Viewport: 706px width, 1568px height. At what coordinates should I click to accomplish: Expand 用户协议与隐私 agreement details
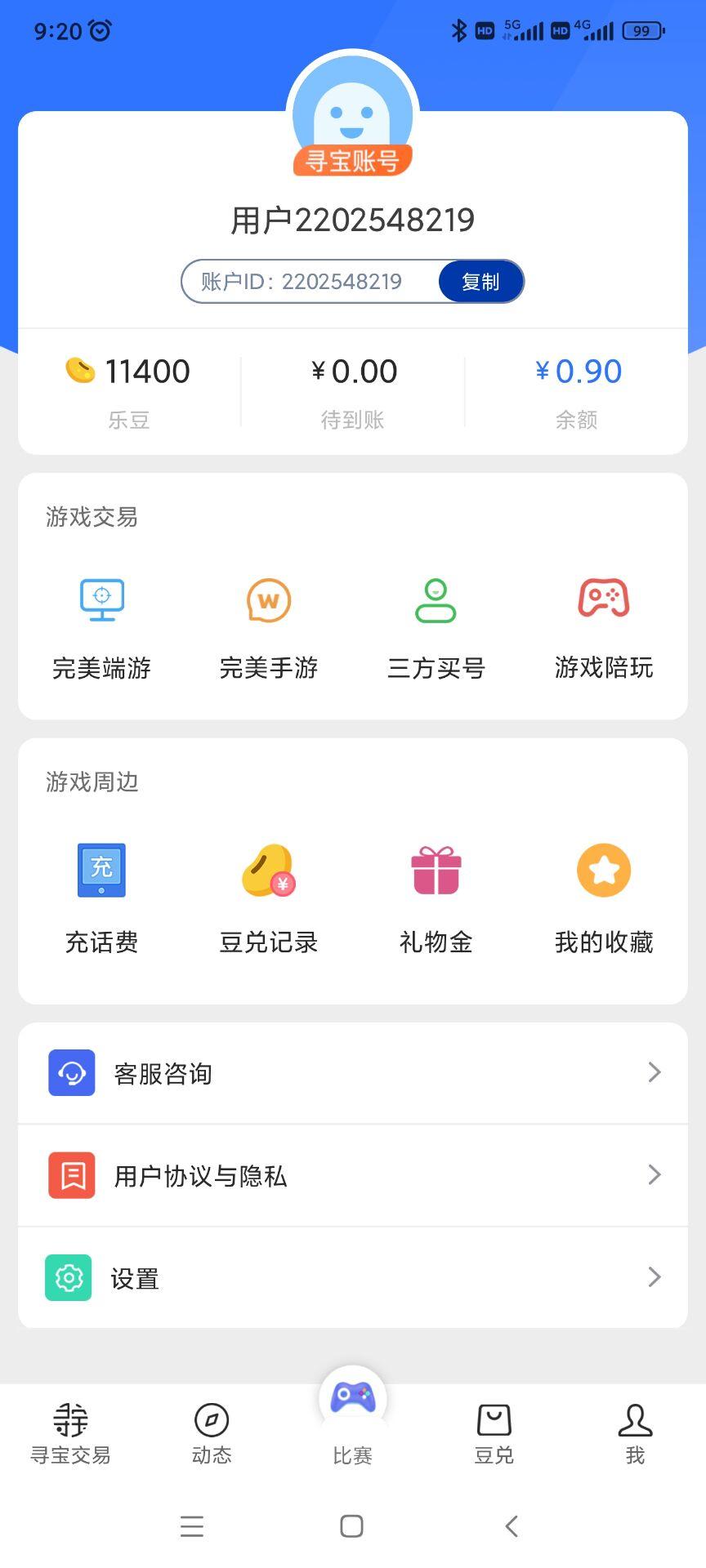(653, 1175)
